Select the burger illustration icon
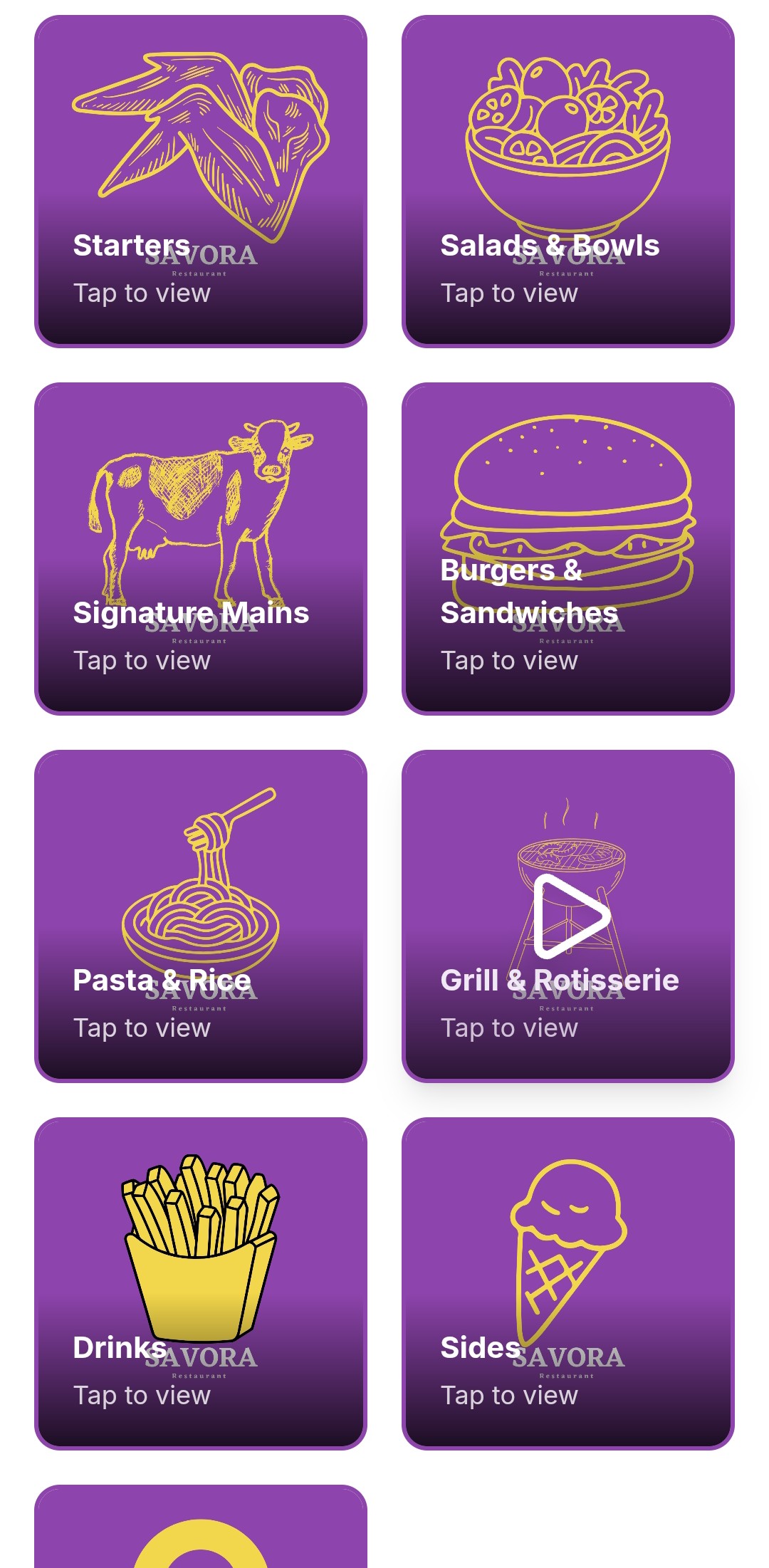Image resolution: width=769 pixels, height=1568 pixels. coord(570,498)
